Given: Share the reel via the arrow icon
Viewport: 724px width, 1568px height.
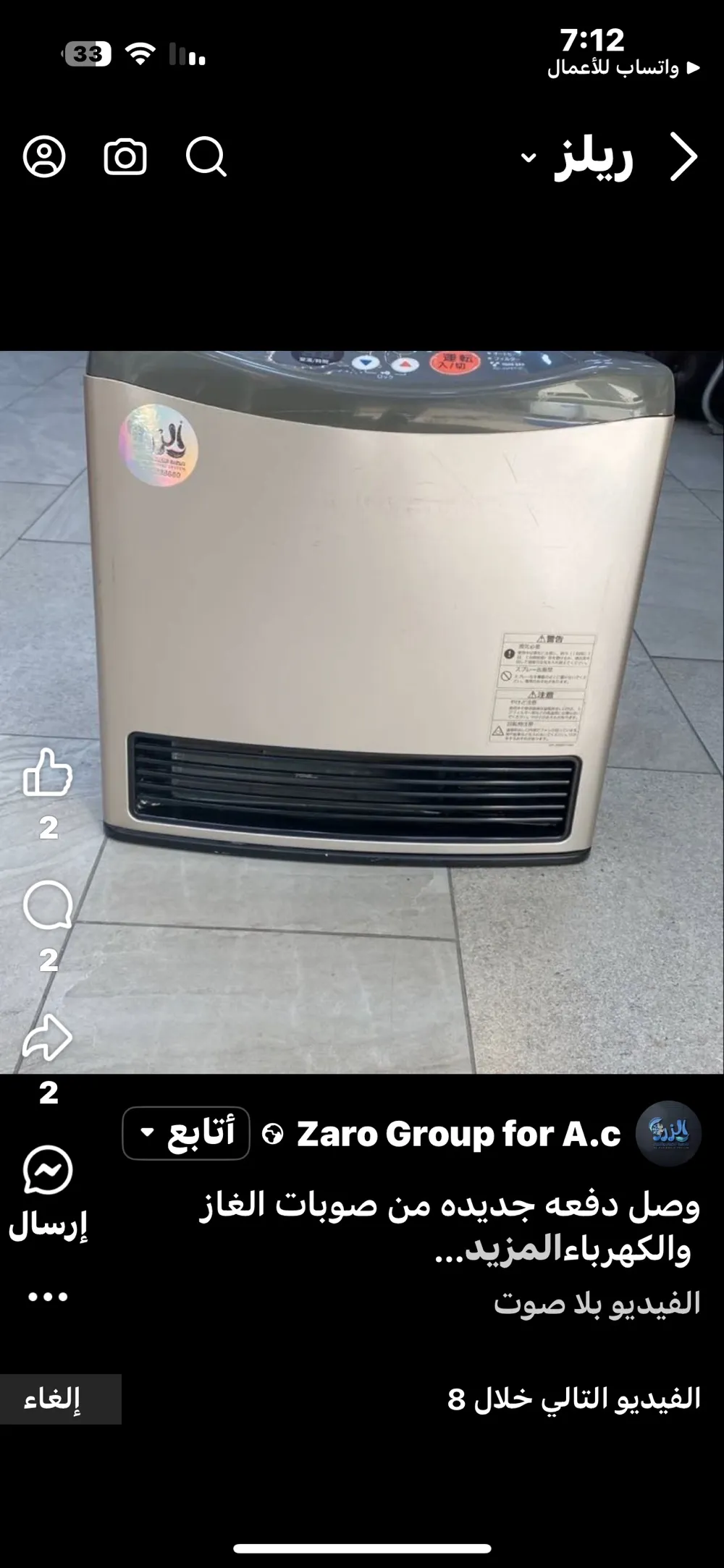Looking at the screenshot, I should (49, 1036).
